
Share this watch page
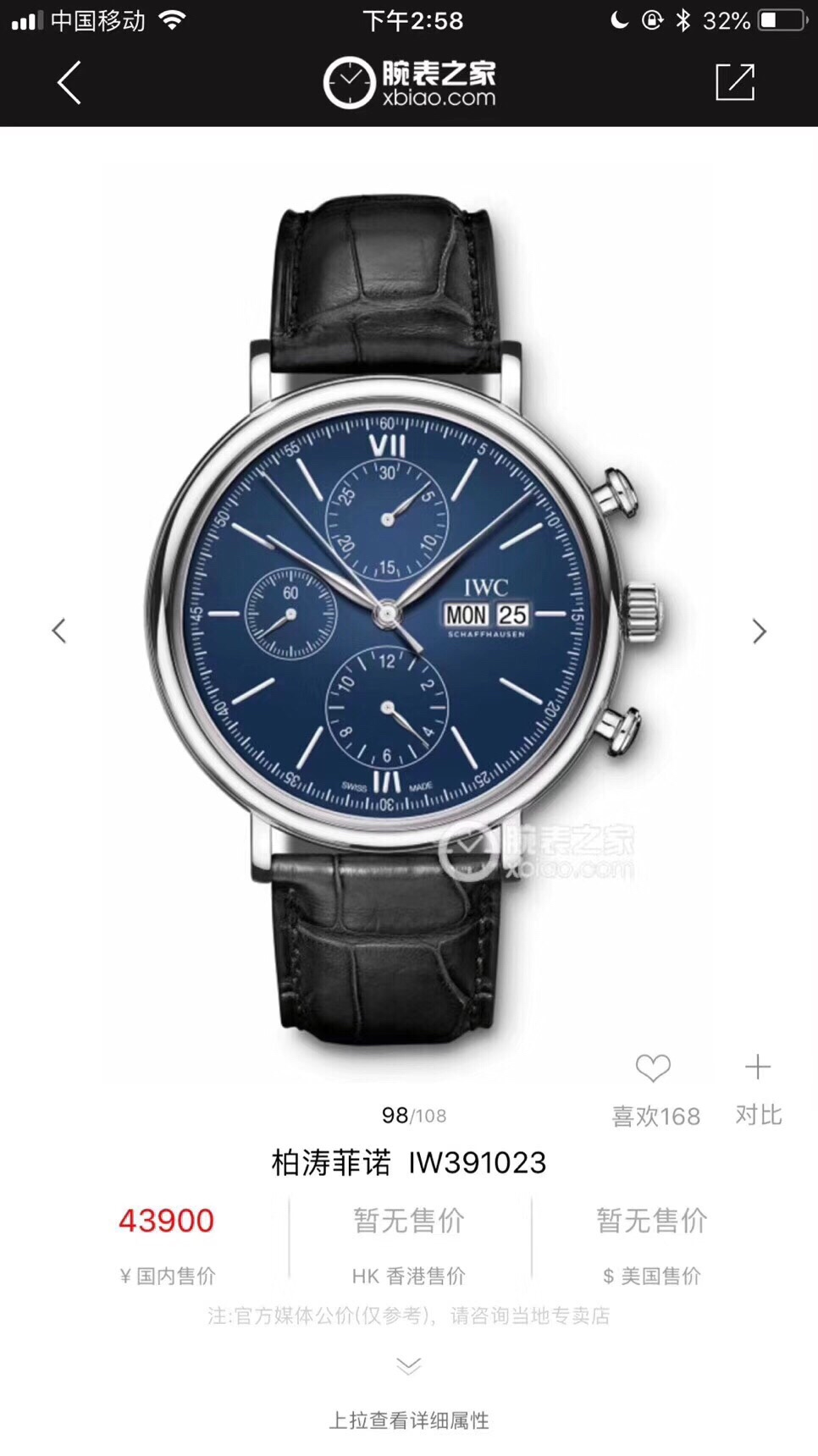(734, 83)
